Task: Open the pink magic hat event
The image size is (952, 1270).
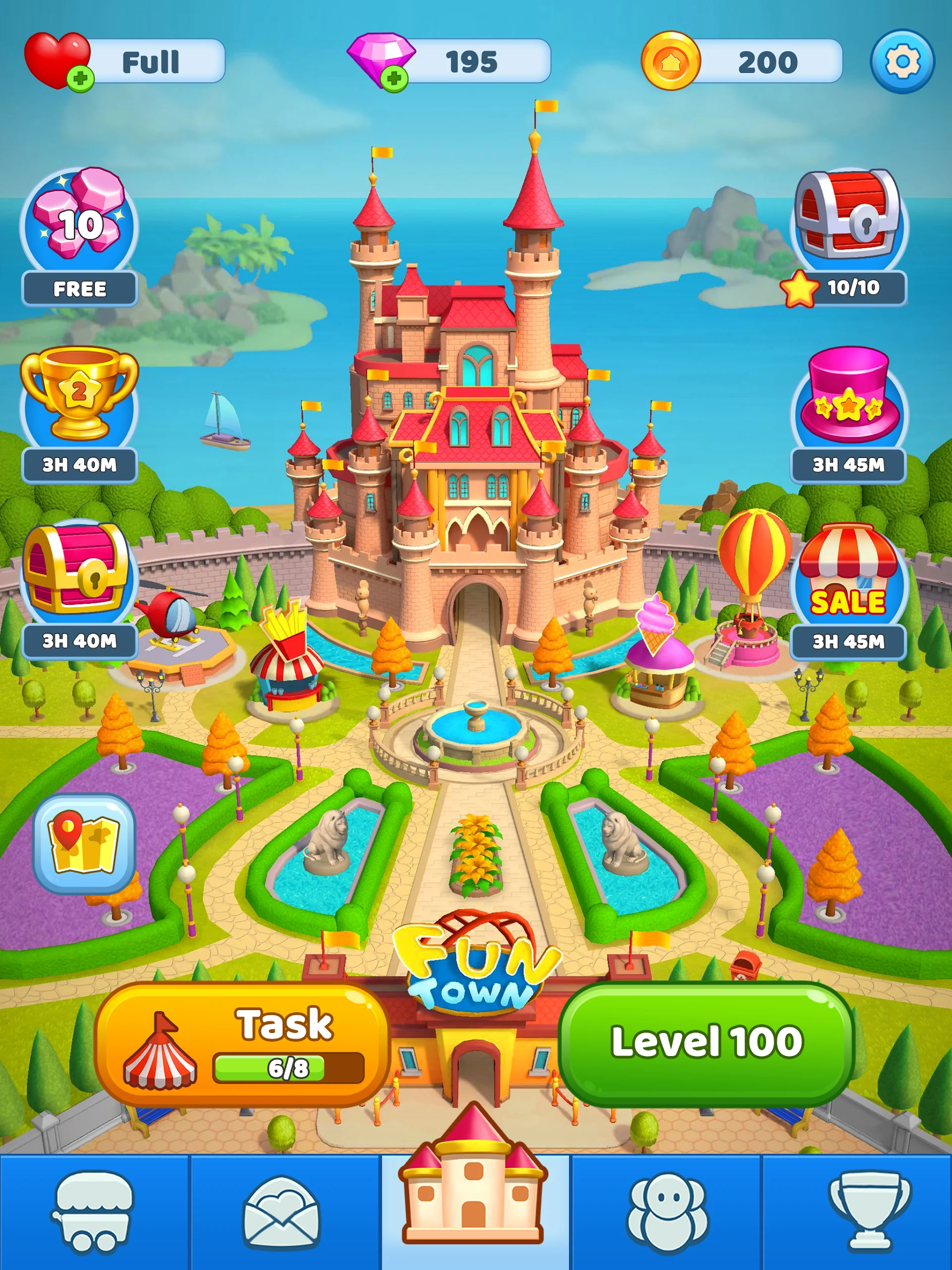Action: [x=848, y=412]
